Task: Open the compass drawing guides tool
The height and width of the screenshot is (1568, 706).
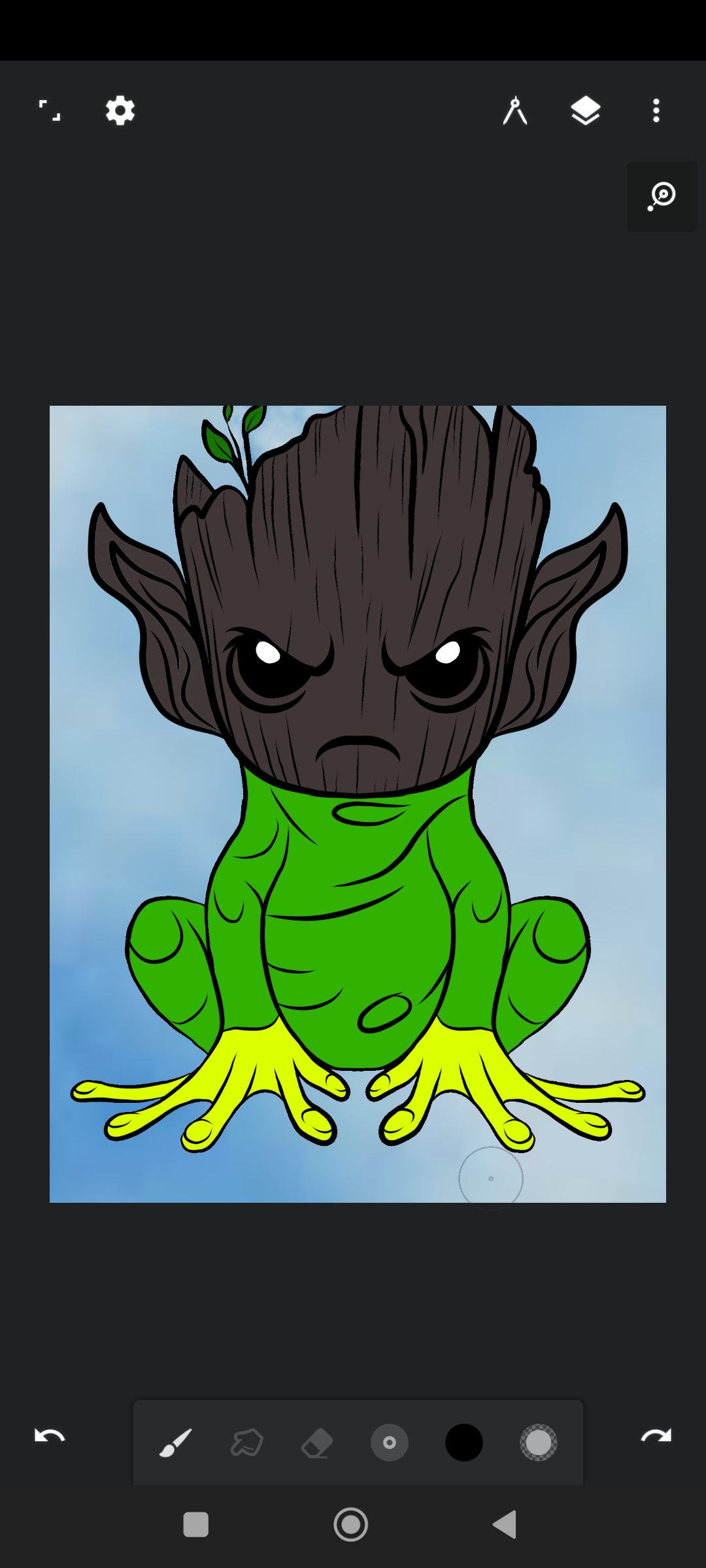Action: (515, 110)
